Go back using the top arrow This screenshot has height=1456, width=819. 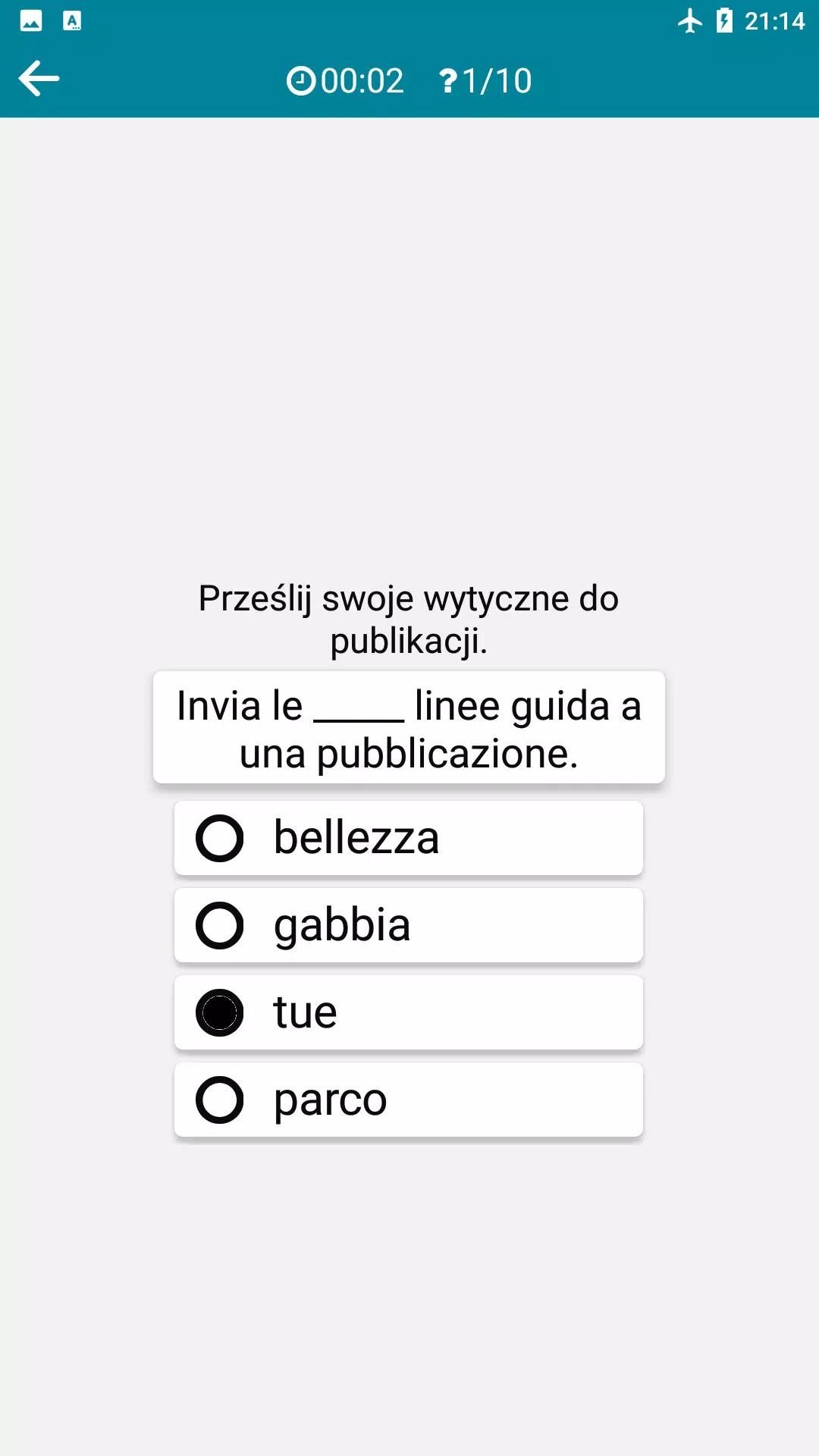[39, 79]
